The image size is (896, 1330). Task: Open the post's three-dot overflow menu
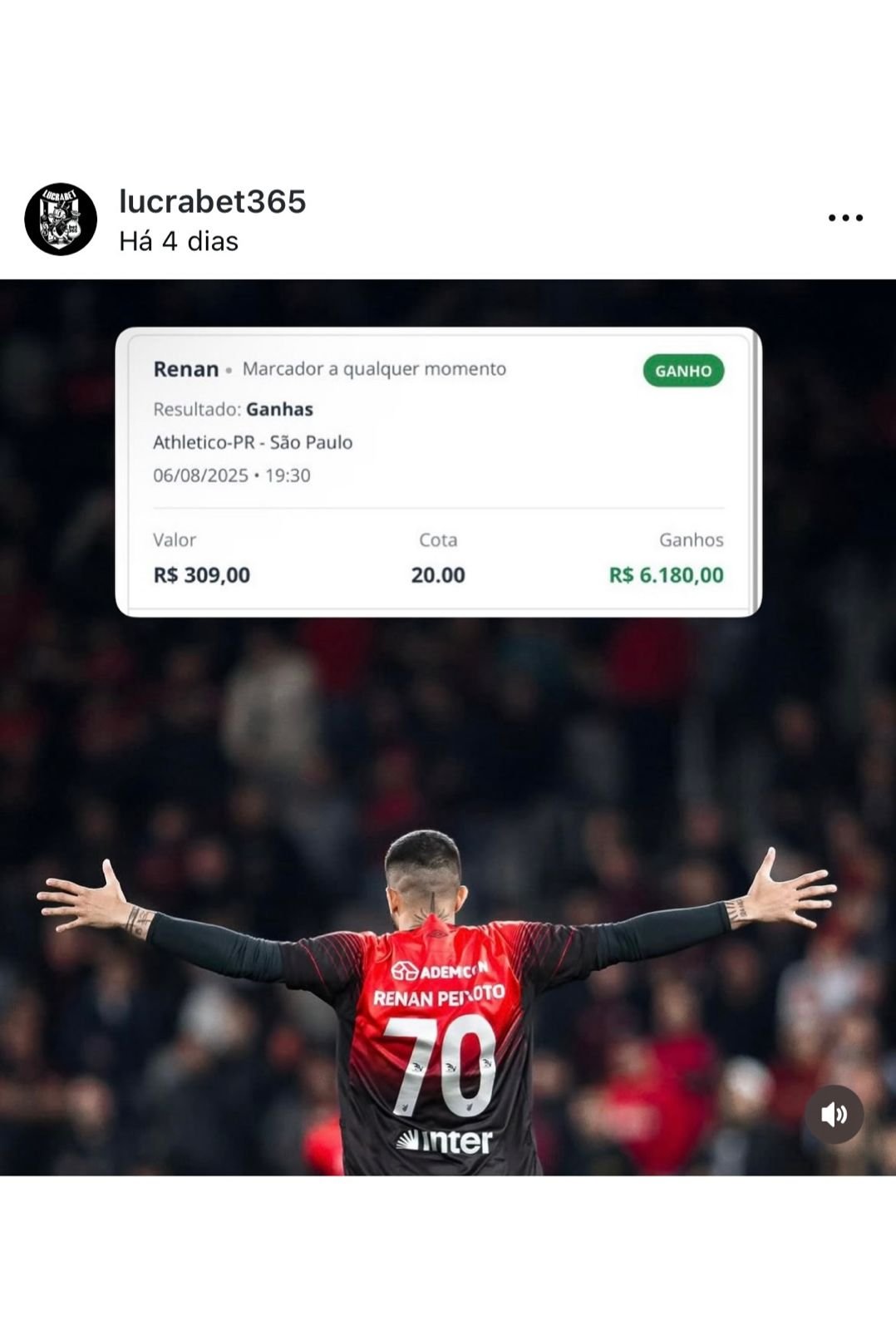(845, 218)
